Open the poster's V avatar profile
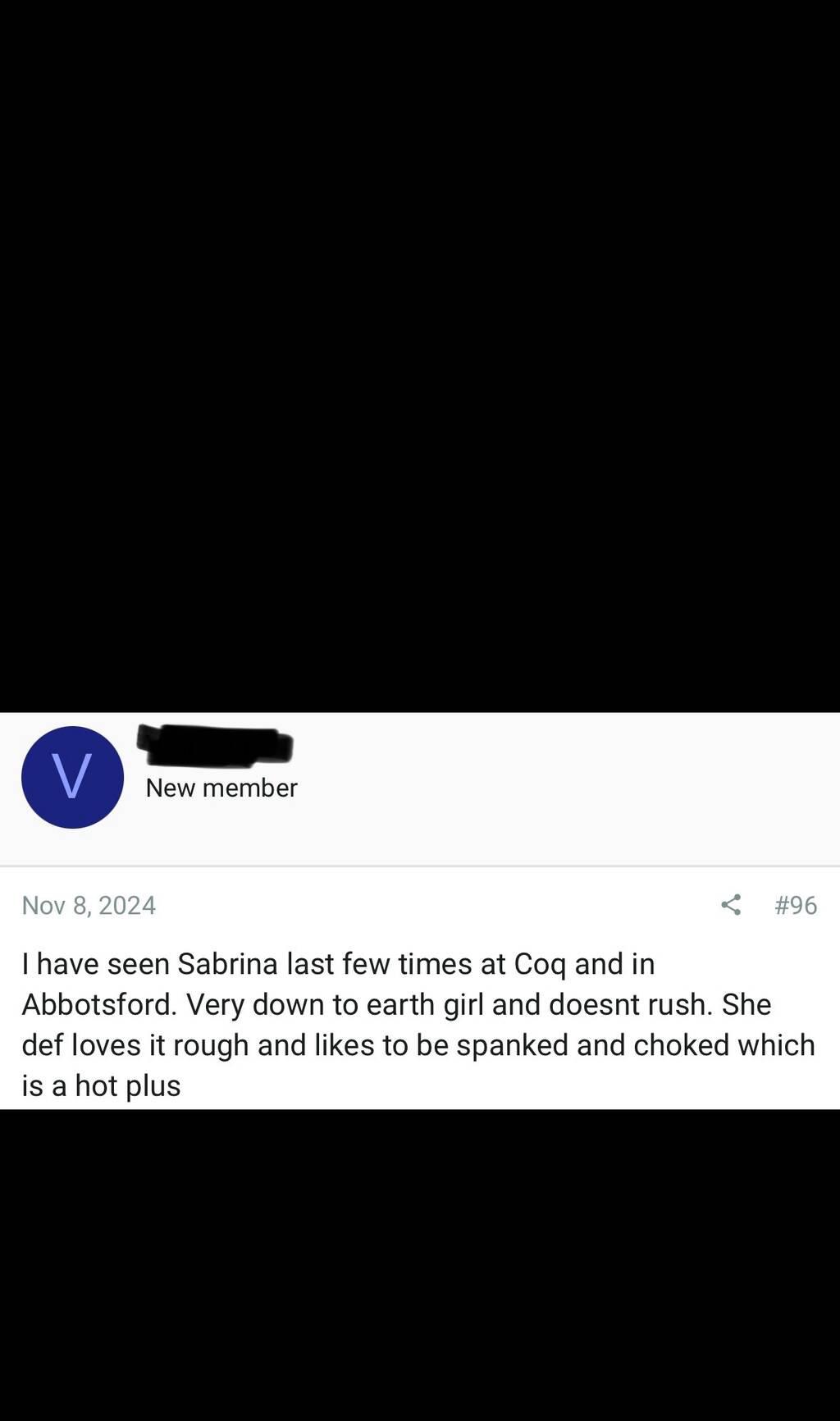840x1421 pixels. click(72, 777)
